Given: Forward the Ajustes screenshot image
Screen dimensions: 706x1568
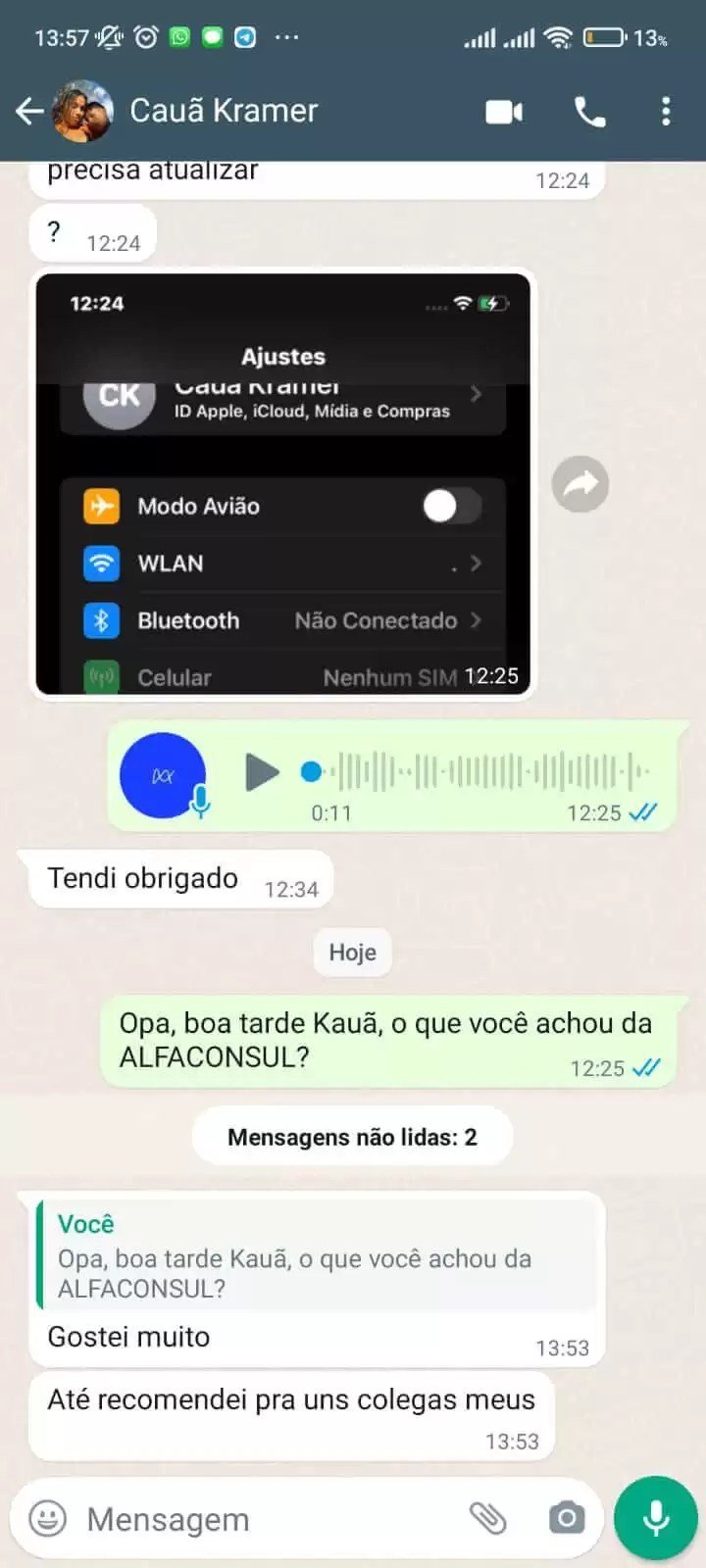Looking at the screenshot, I should (580, 484).
